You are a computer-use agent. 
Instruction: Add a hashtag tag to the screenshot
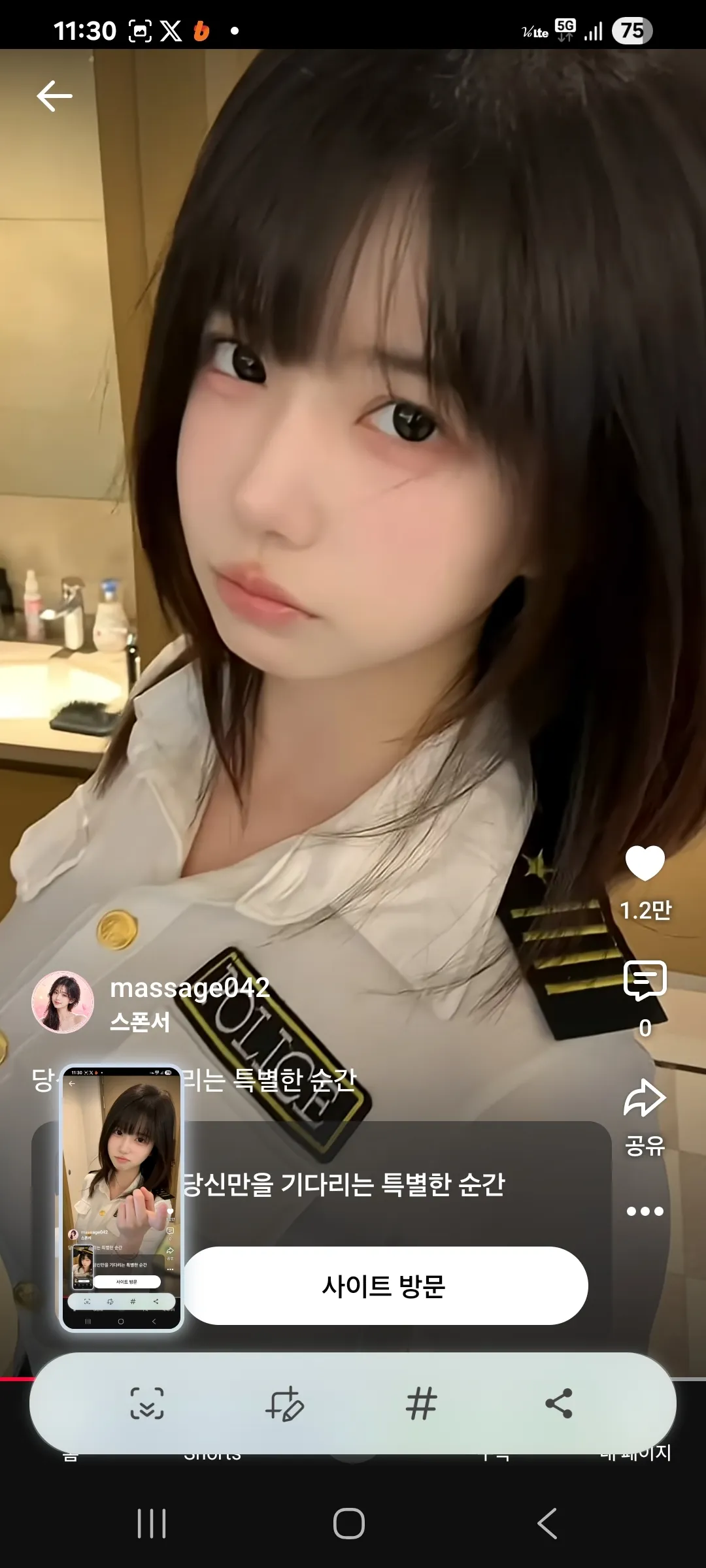[x=421, y=1403]
